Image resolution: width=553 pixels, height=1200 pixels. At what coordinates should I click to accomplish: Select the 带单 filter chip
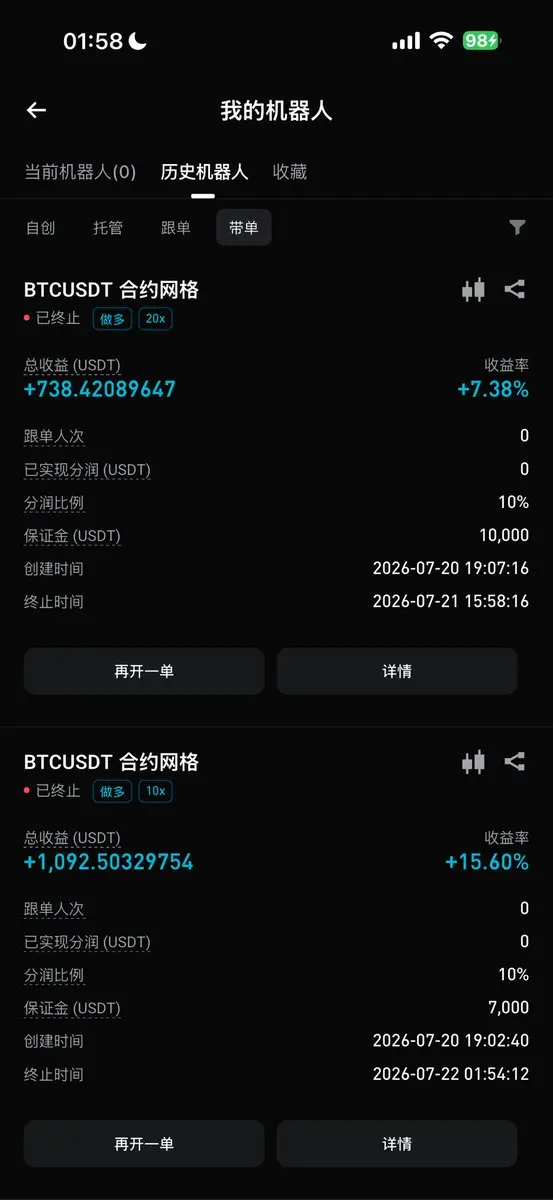coord(243,228)
